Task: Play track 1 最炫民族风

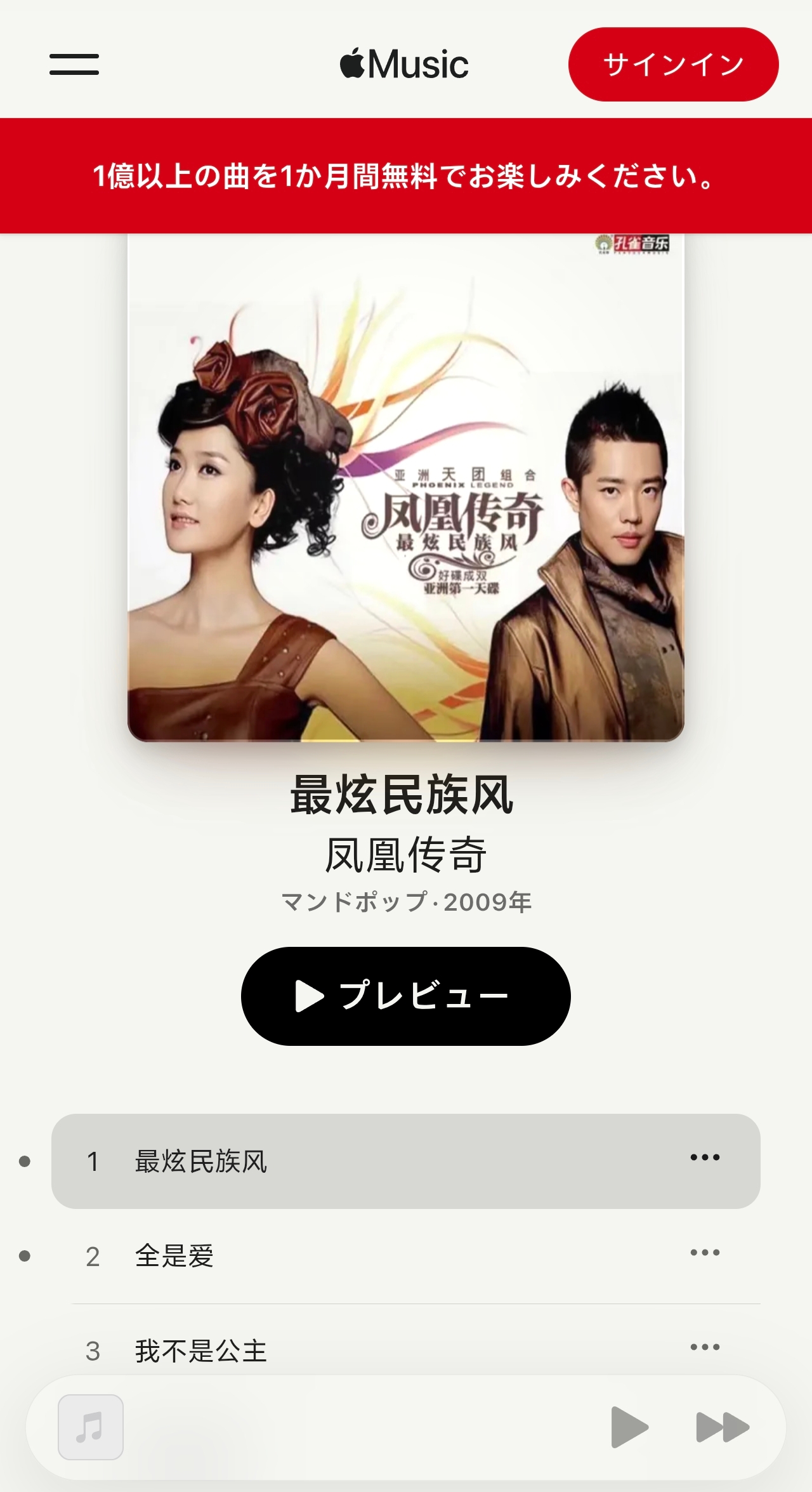Action: coord(406,1161)
